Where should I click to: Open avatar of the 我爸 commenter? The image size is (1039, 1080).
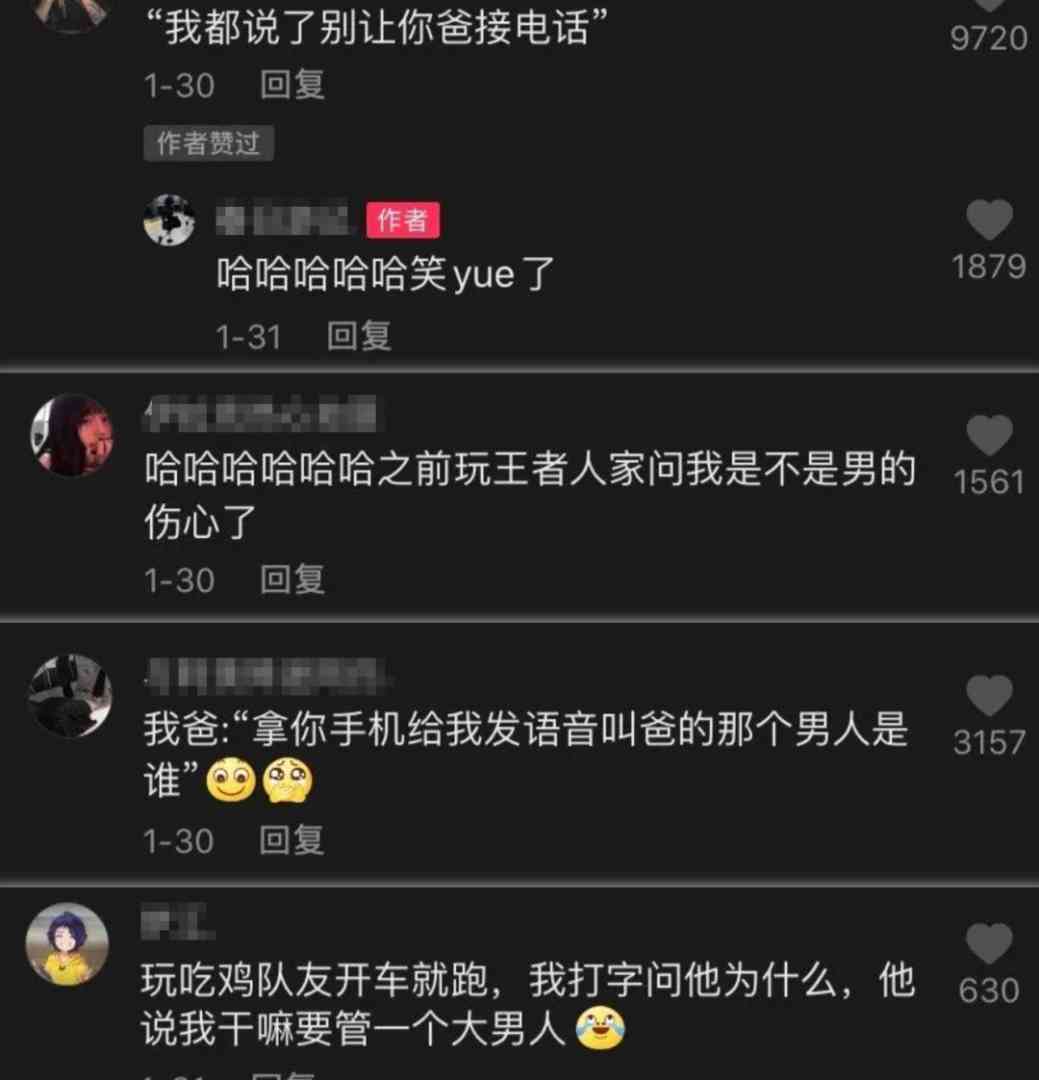click(71, 695)
